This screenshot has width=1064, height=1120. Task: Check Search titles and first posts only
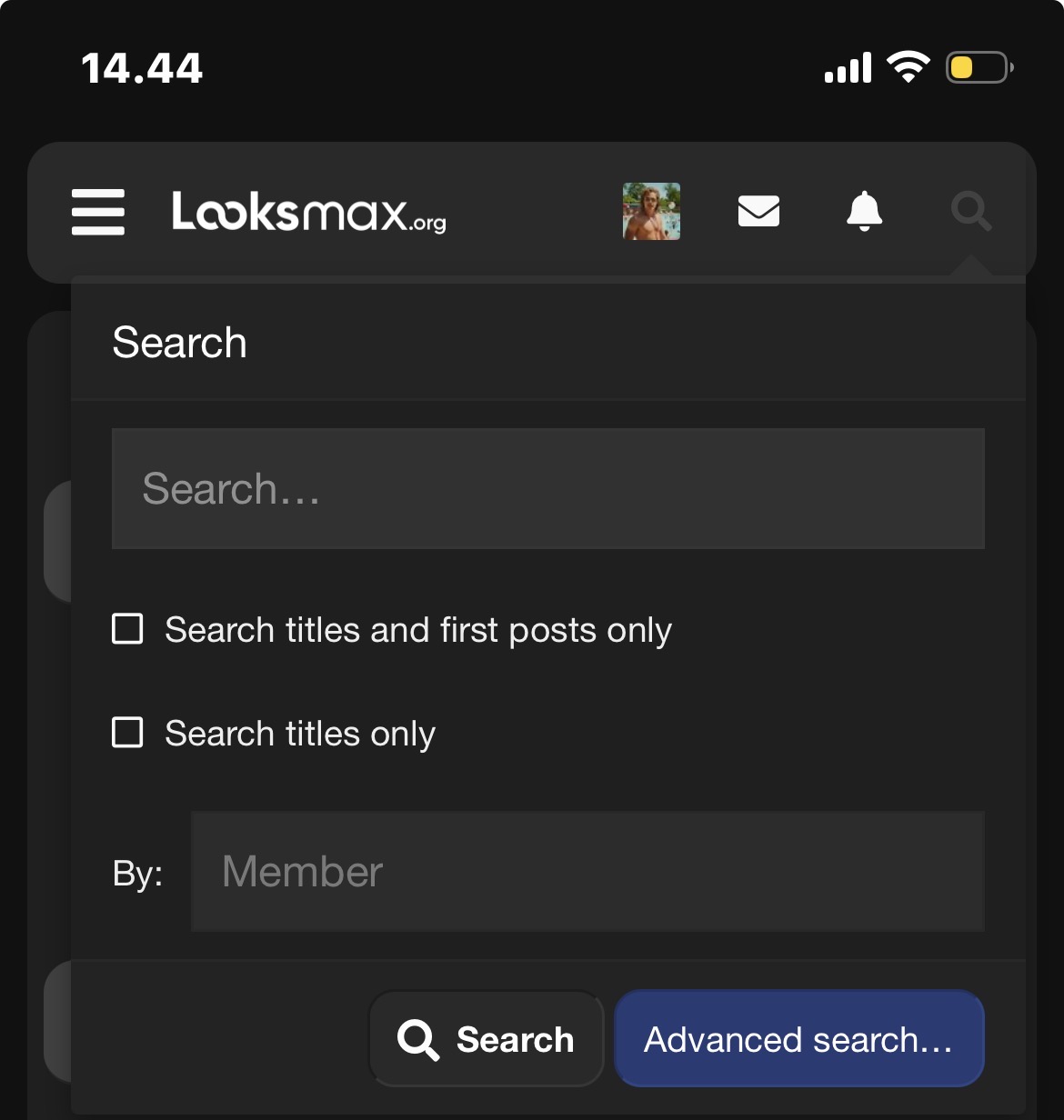[127, 629]
